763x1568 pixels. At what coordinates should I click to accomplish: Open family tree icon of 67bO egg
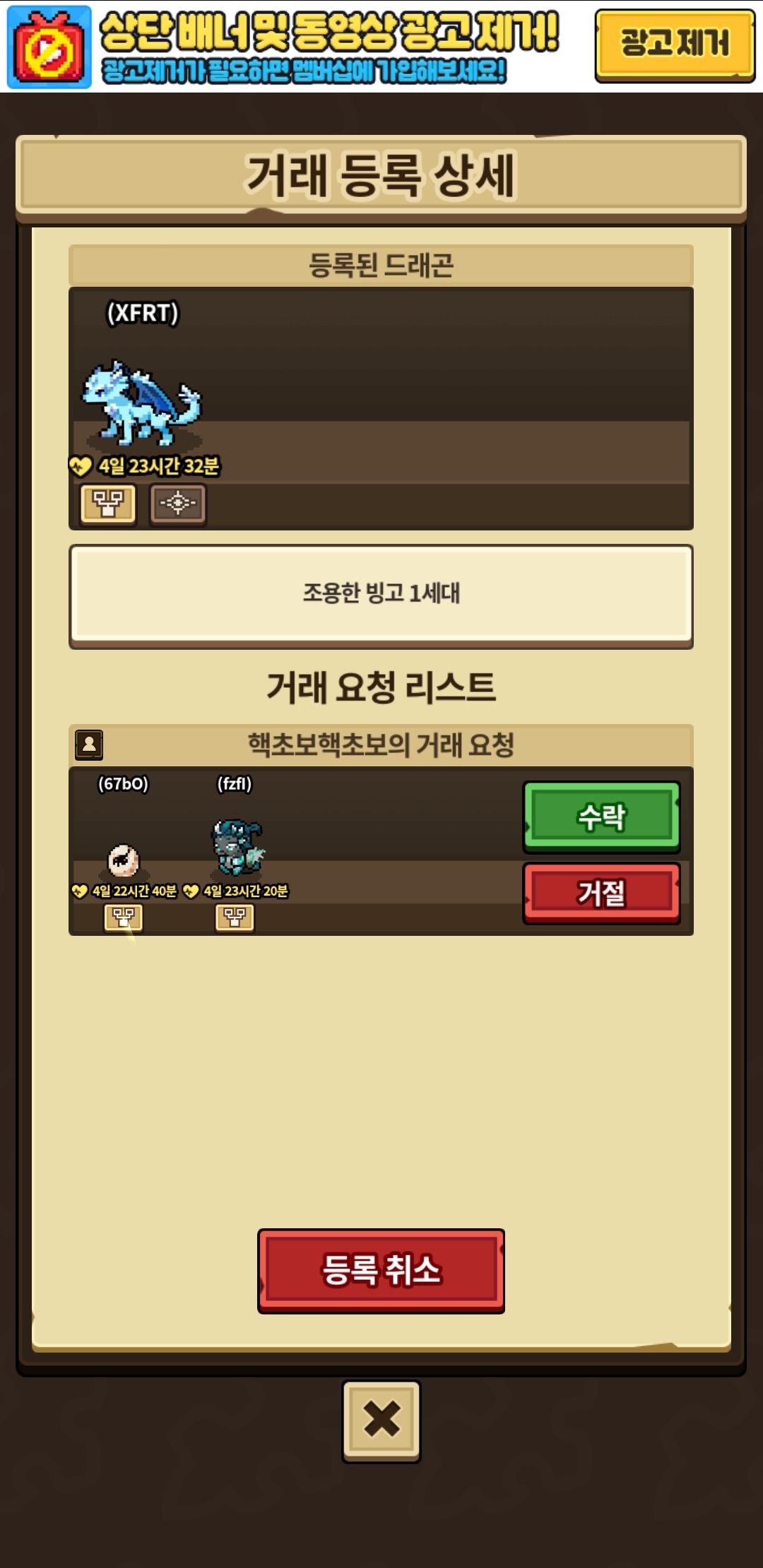(124, 917)
